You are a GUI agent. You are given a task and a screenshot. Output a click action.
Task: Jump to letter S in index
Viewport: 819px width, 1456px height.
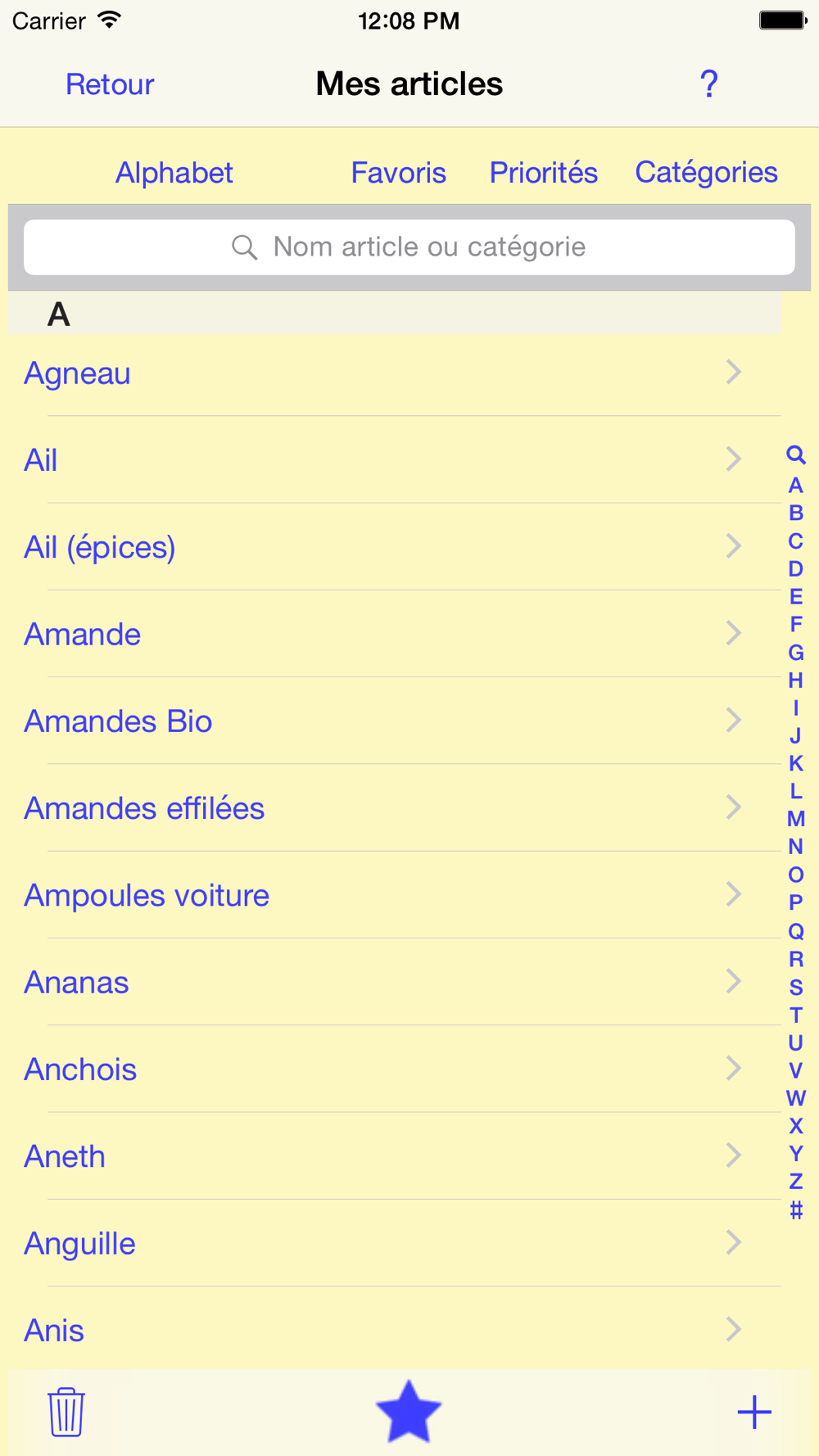pyautogui.click(x=795, y=987)
